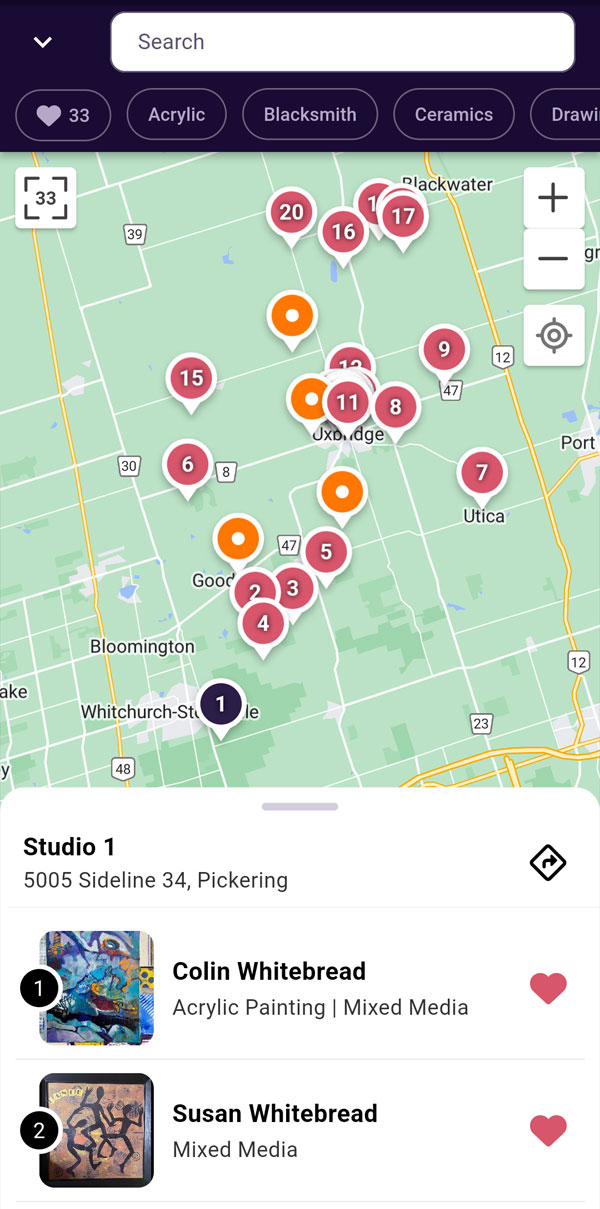This screenshot has width=600, height=1209.
Task: Zoom out of the map
Action: (553, 259)
